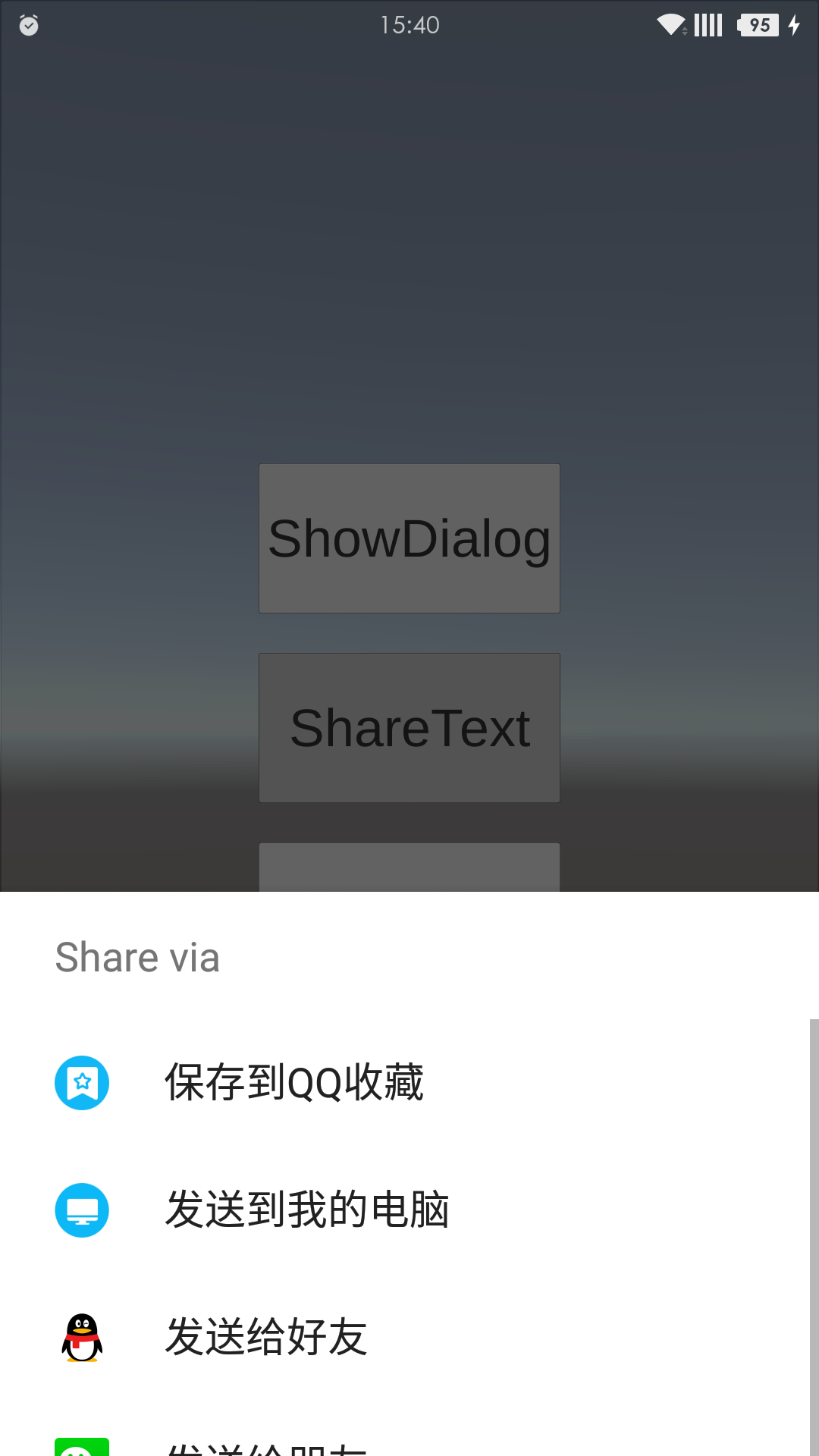Tap the partially visible button below ShareText
The height and width of the screenshot is (1456, 819).
[409, 868]
